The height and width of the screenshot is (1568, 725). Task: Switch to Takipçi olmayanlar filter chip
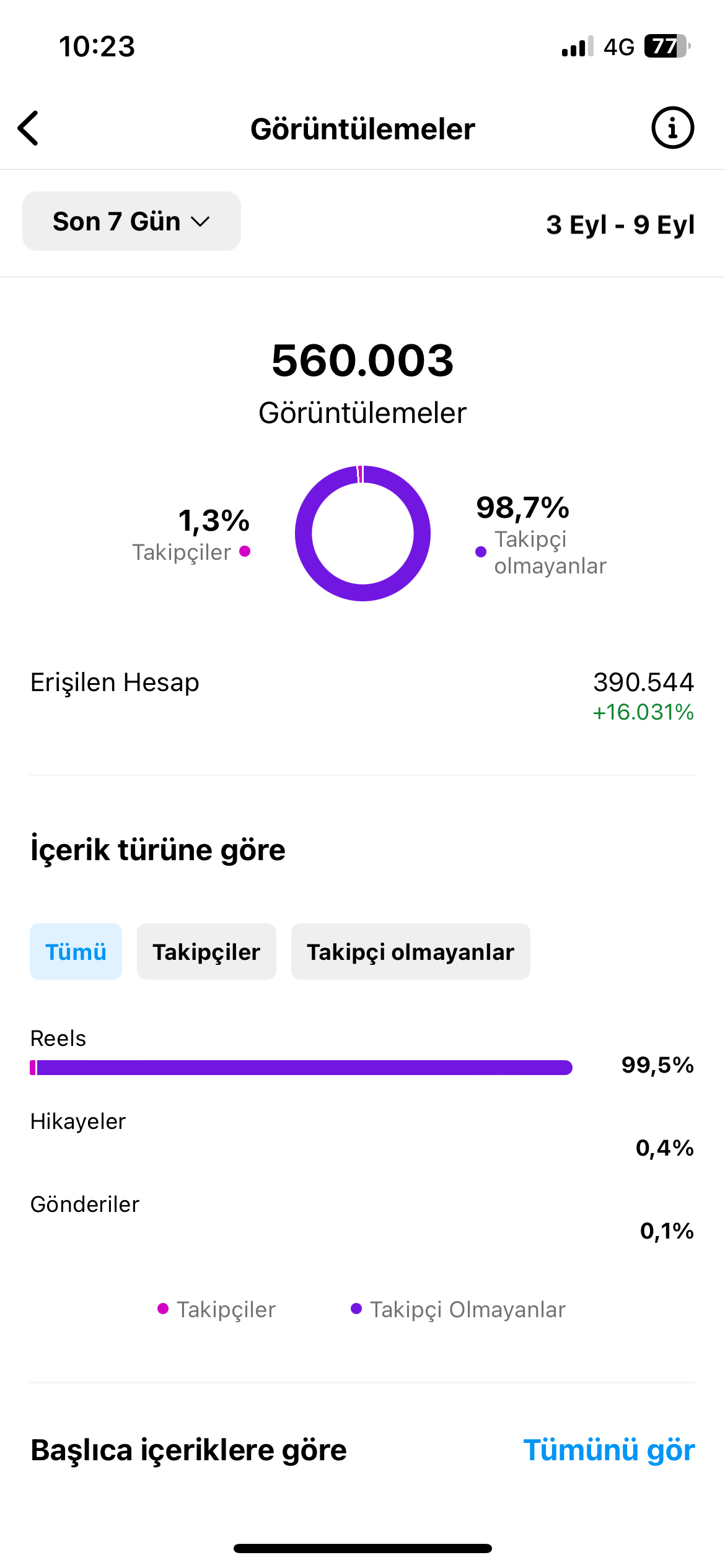[x=410, y=952]
